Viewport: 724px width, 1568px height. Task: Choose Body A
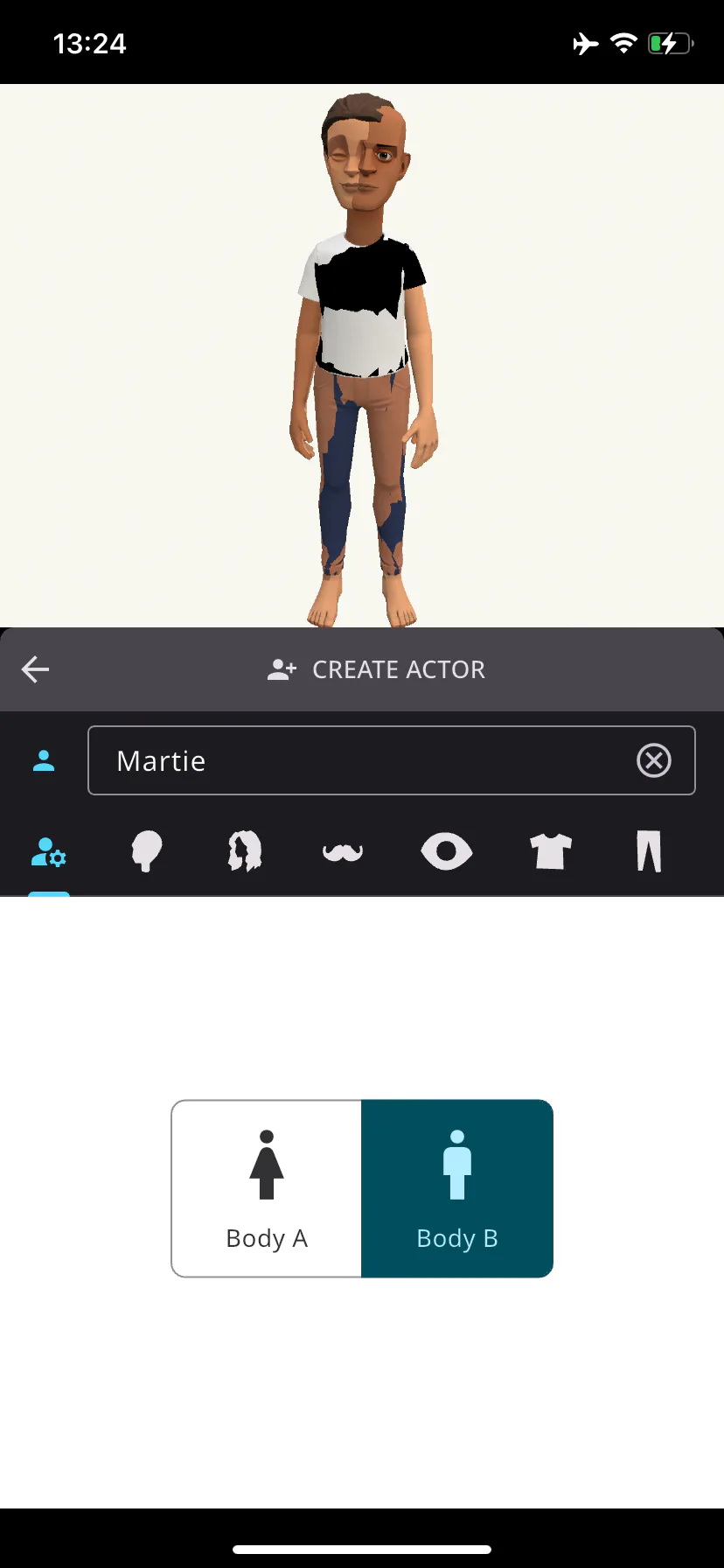tap(267, 1188)
